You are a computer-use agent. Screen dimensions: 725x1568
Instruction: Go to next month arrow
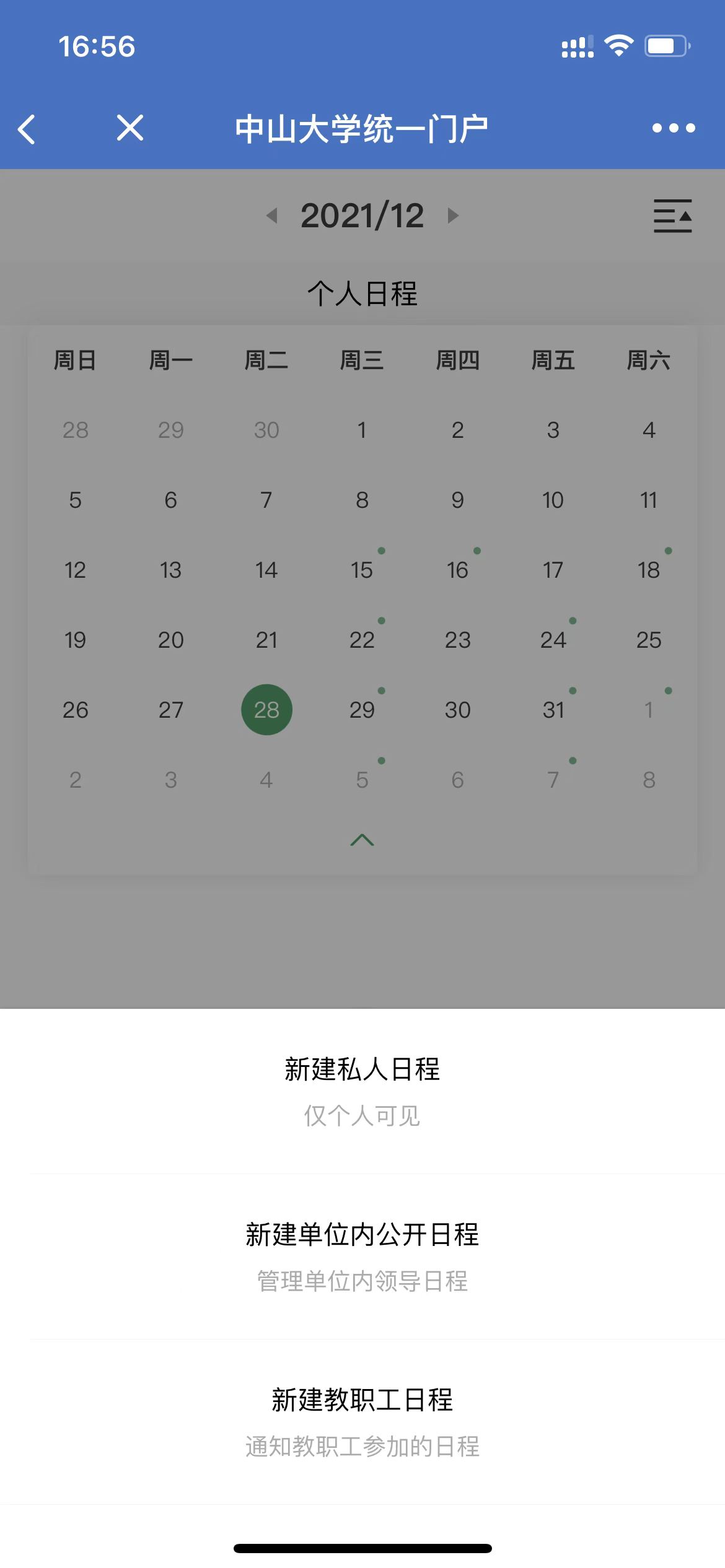453,216
